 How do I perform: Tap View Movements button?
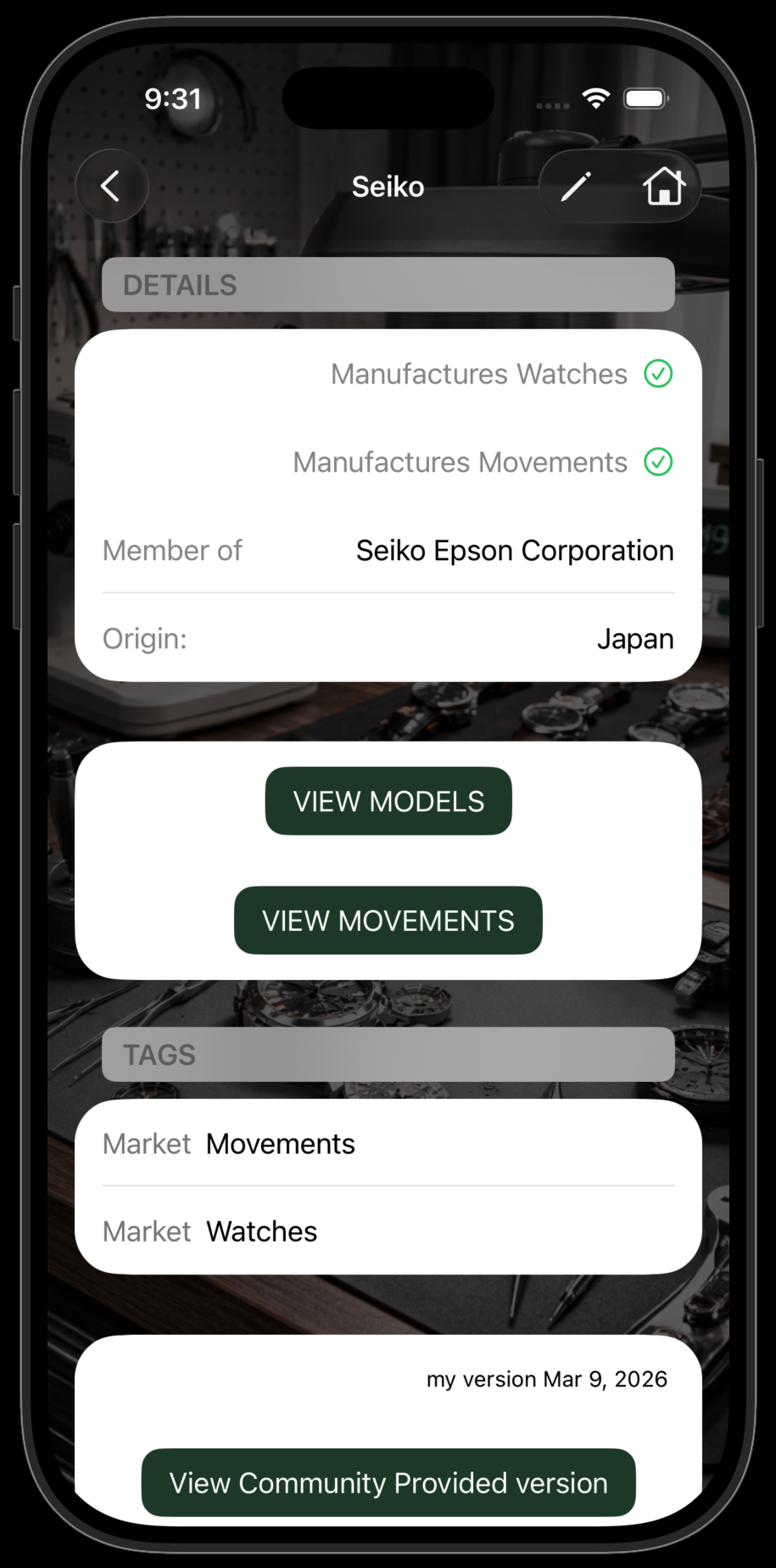[x=388, y=921]
